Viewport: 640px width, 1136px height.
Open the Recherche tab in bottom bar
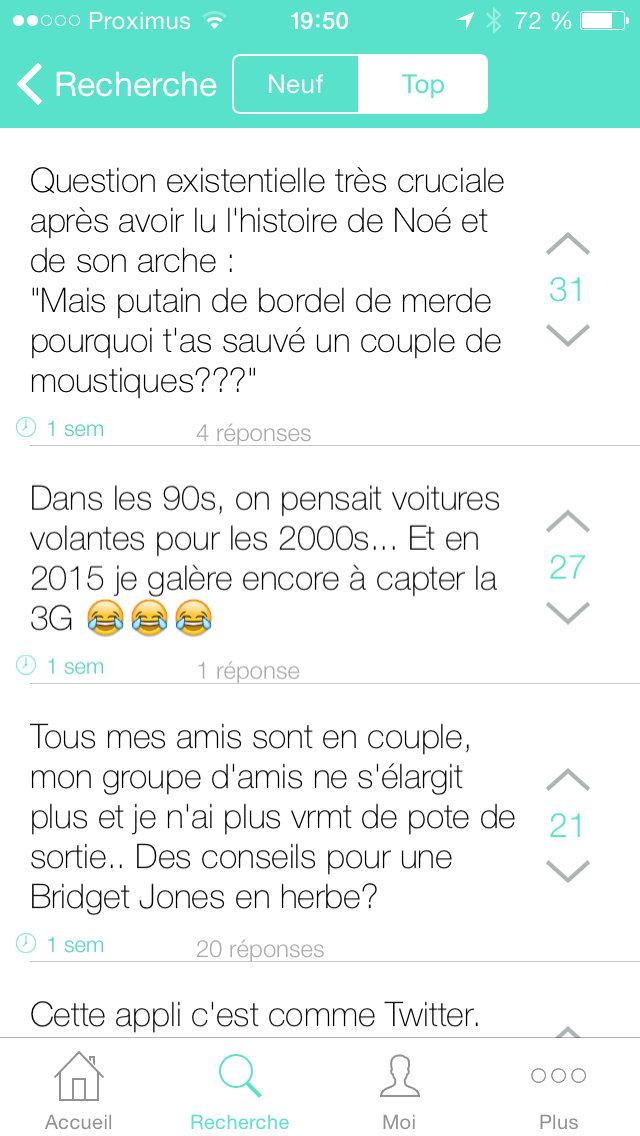point(240,1091)
